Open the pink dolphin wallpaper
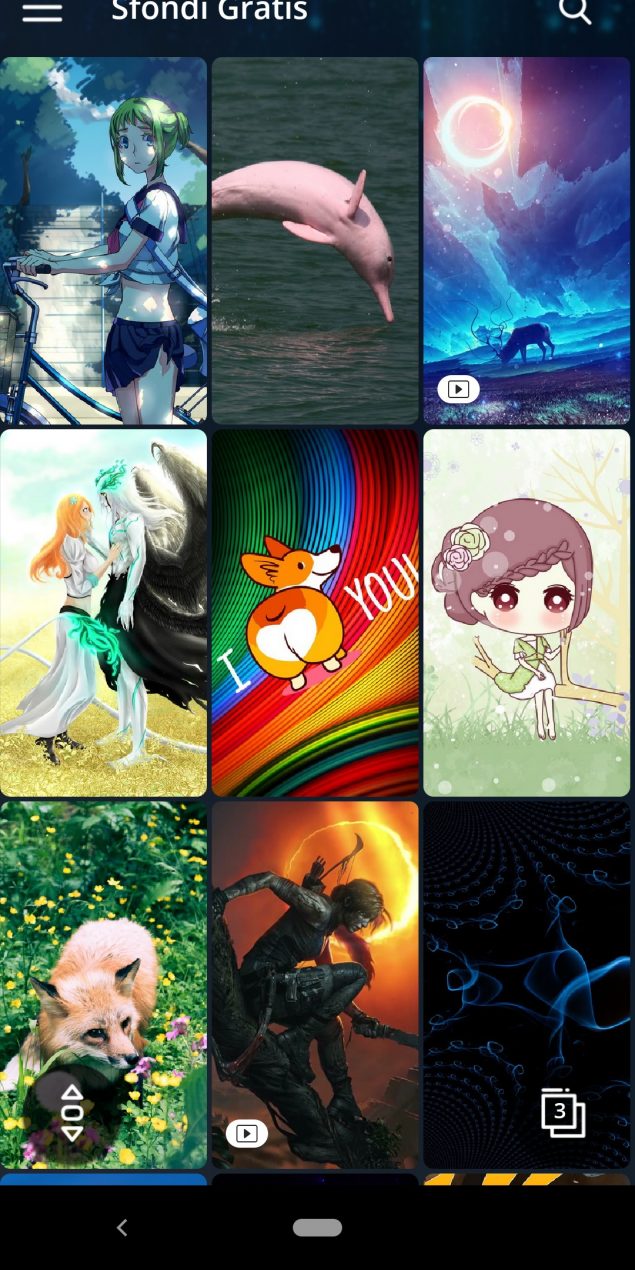635x1270 pixels. point(315,240)
